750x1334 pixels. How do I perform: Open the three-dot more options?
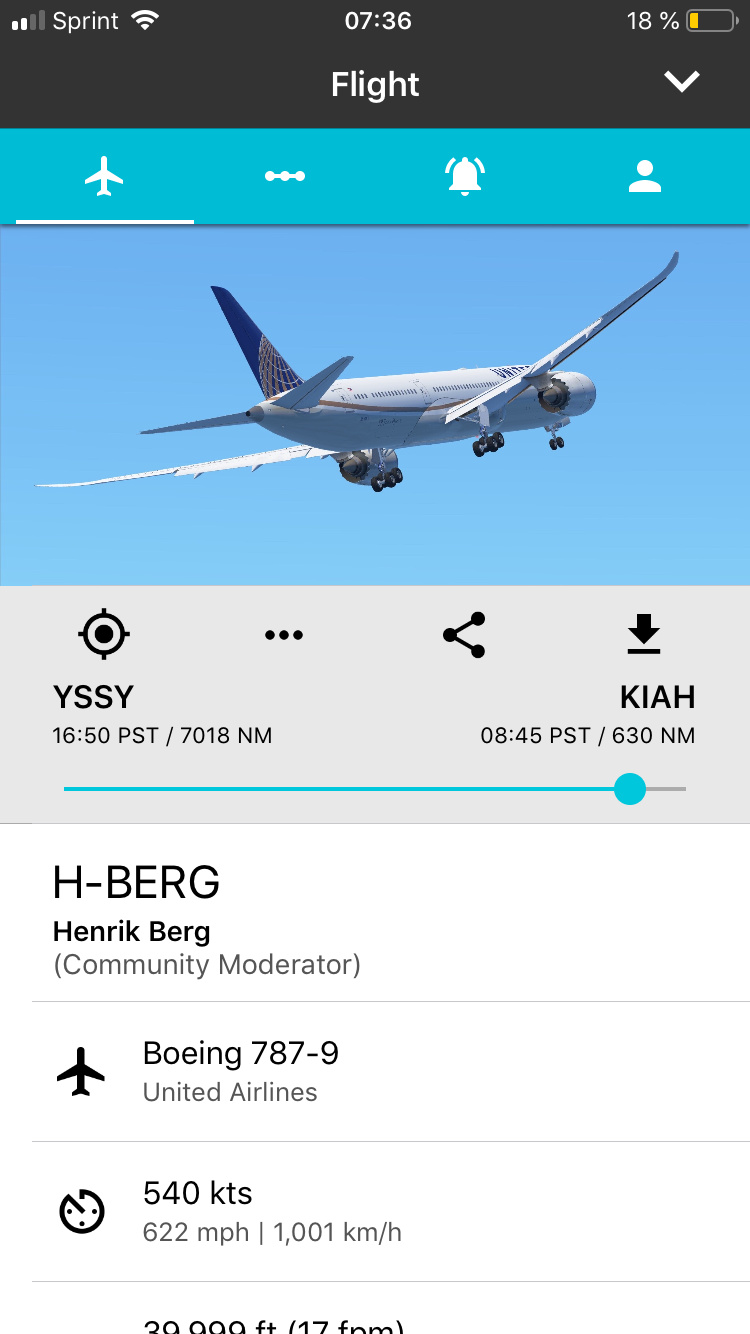pos(284,635)
